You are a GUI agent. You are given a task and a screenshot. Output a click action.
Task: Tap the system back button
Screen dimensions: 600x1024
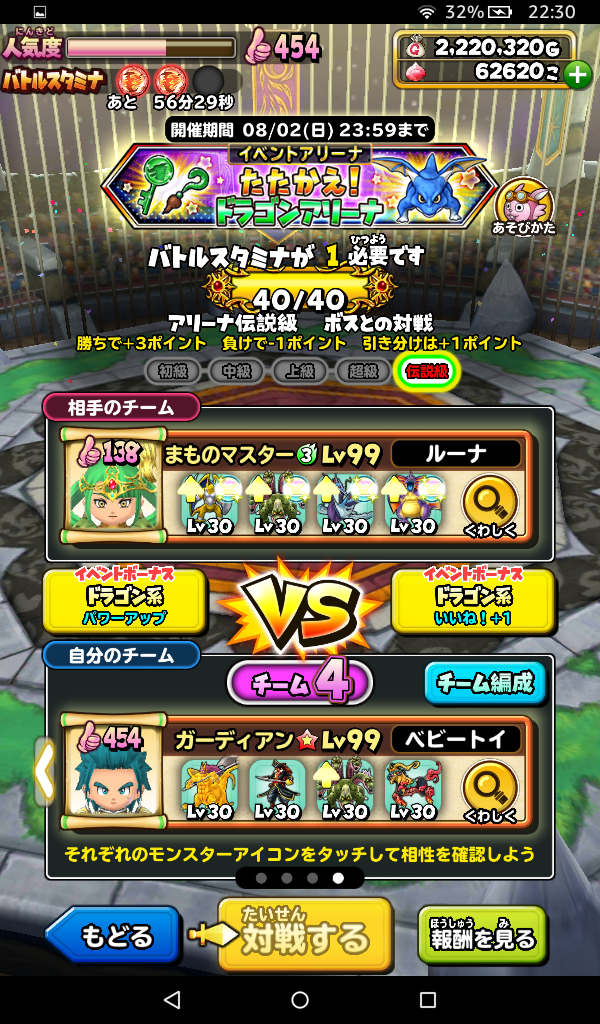172,1000
